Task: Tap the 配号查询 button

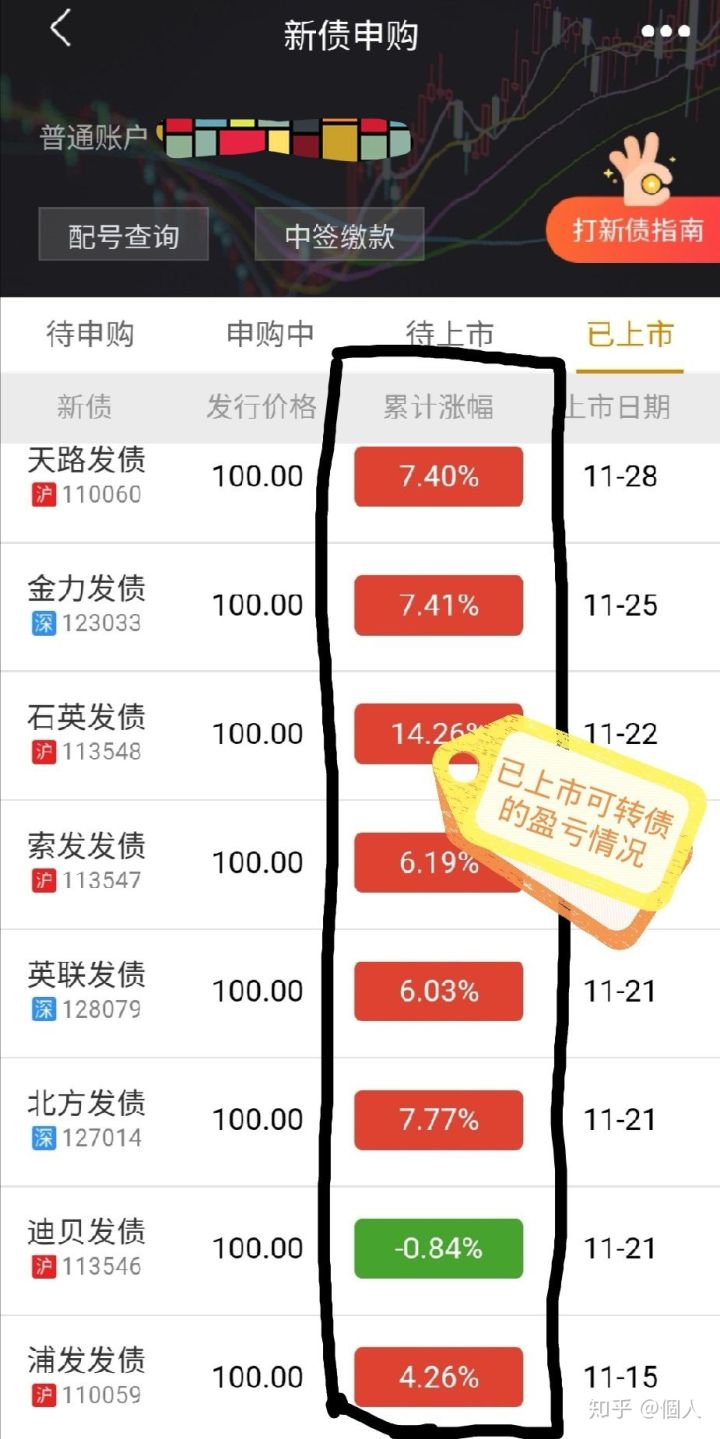Action: (x=123, y=236)
